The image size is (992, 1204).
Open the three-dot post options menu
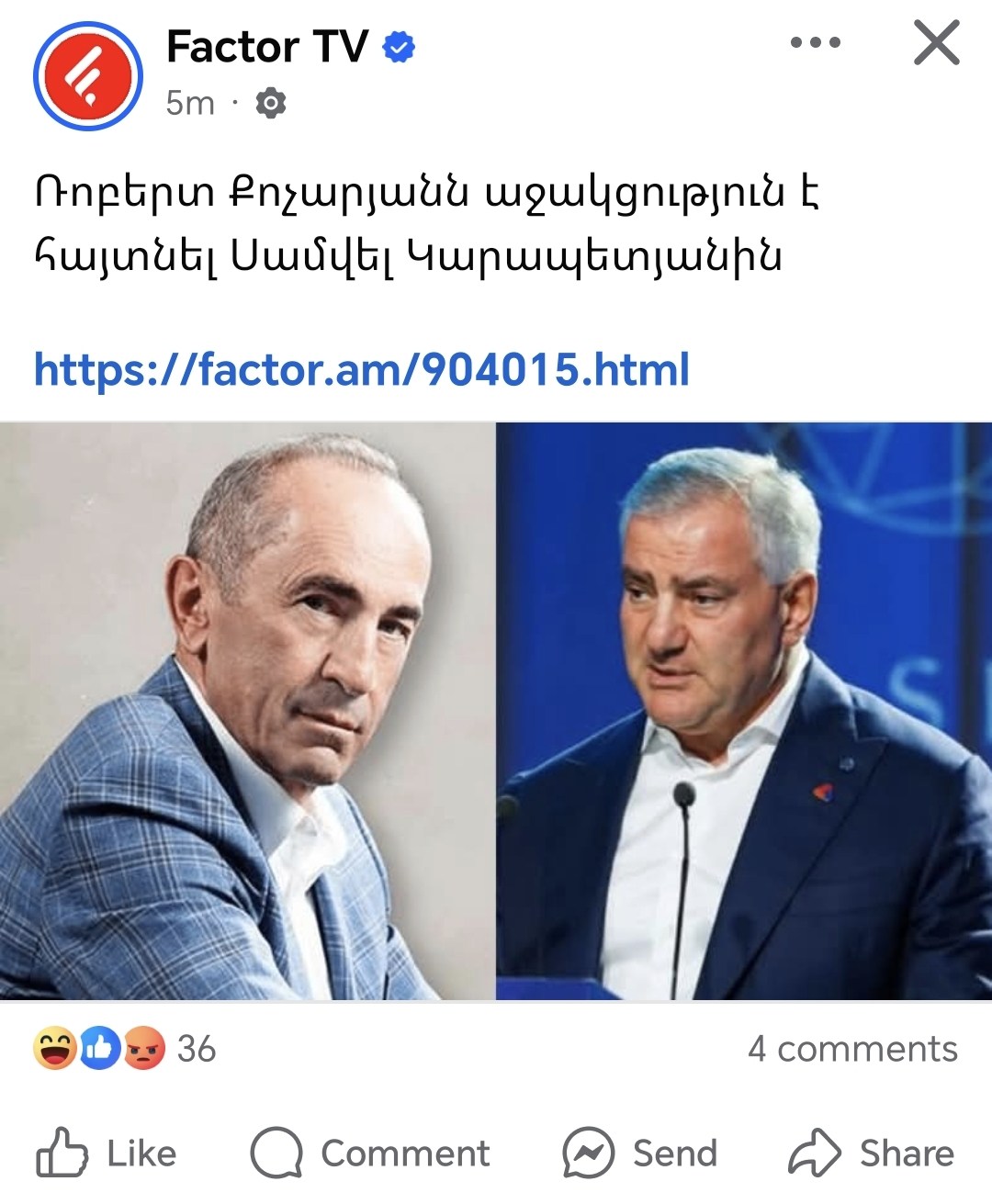(x=815, y=42)
